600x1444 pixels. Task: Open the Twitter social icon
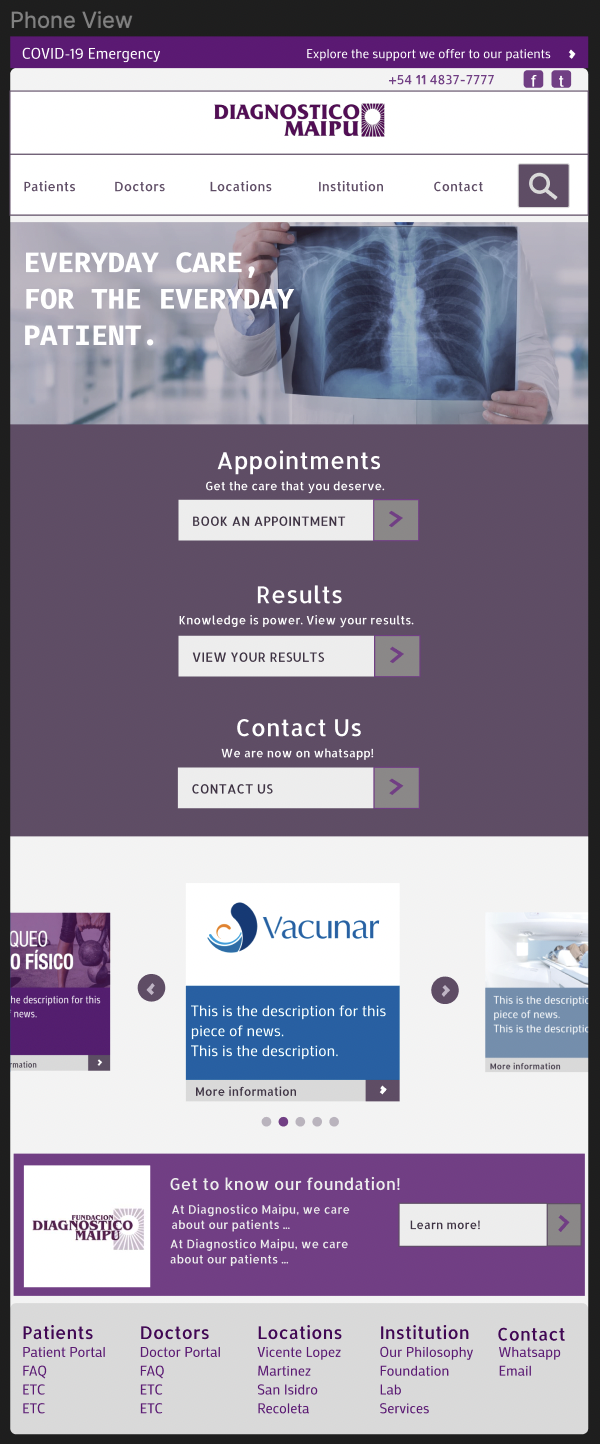point(561,80)
